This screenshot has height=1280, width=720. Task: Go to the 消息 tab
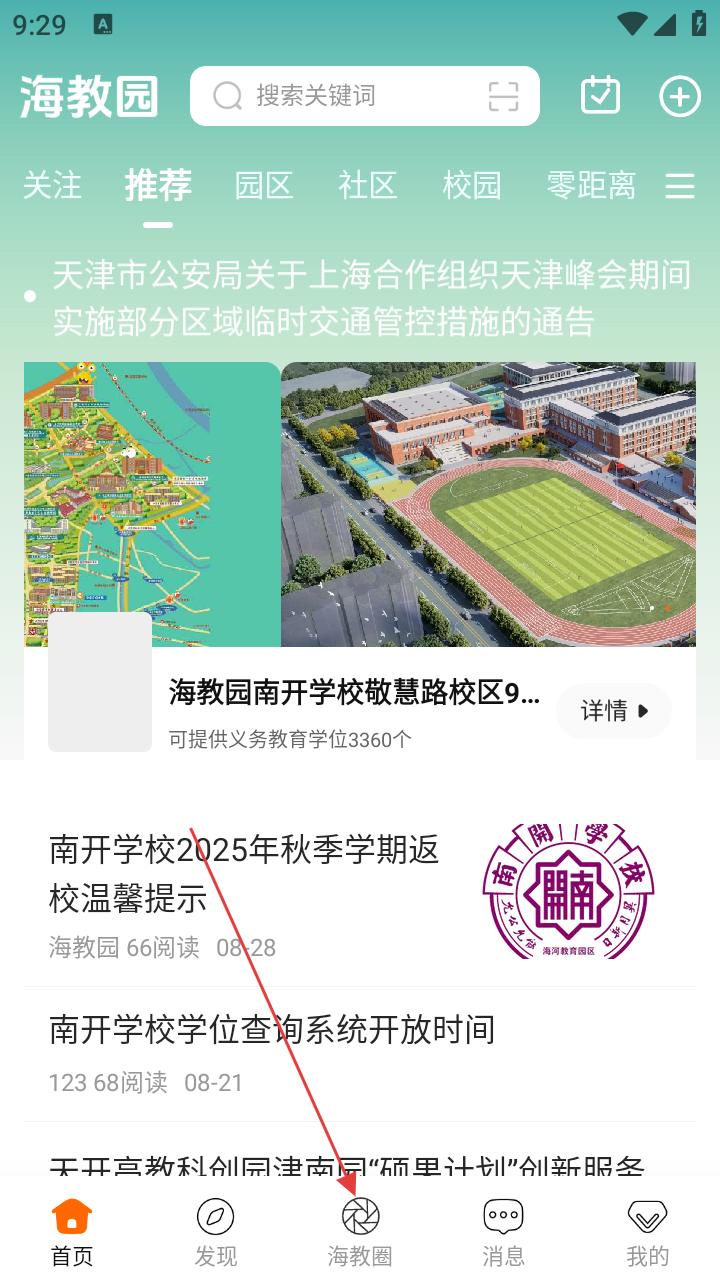click(503, 1232)
